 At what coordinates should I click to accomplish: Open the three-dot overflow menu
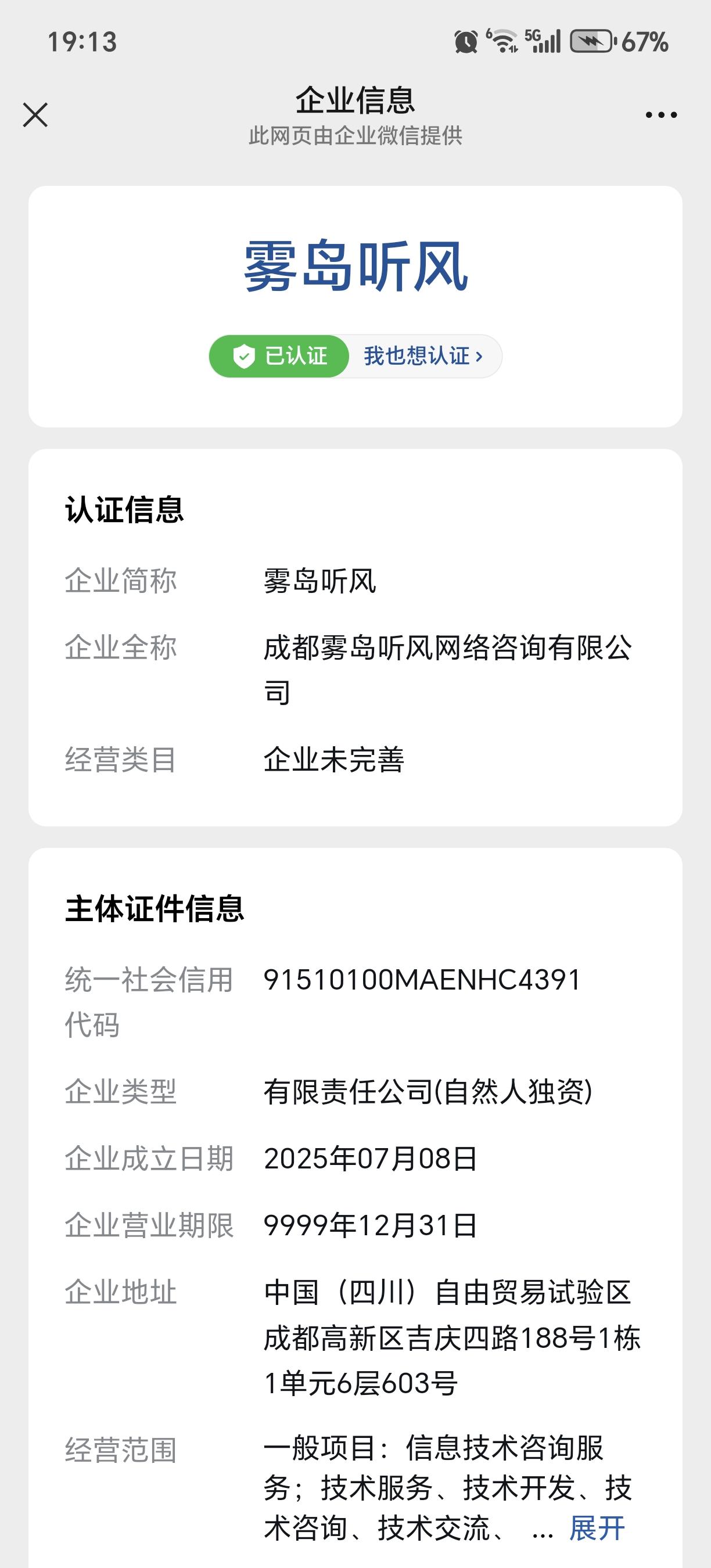coord(660,114)
